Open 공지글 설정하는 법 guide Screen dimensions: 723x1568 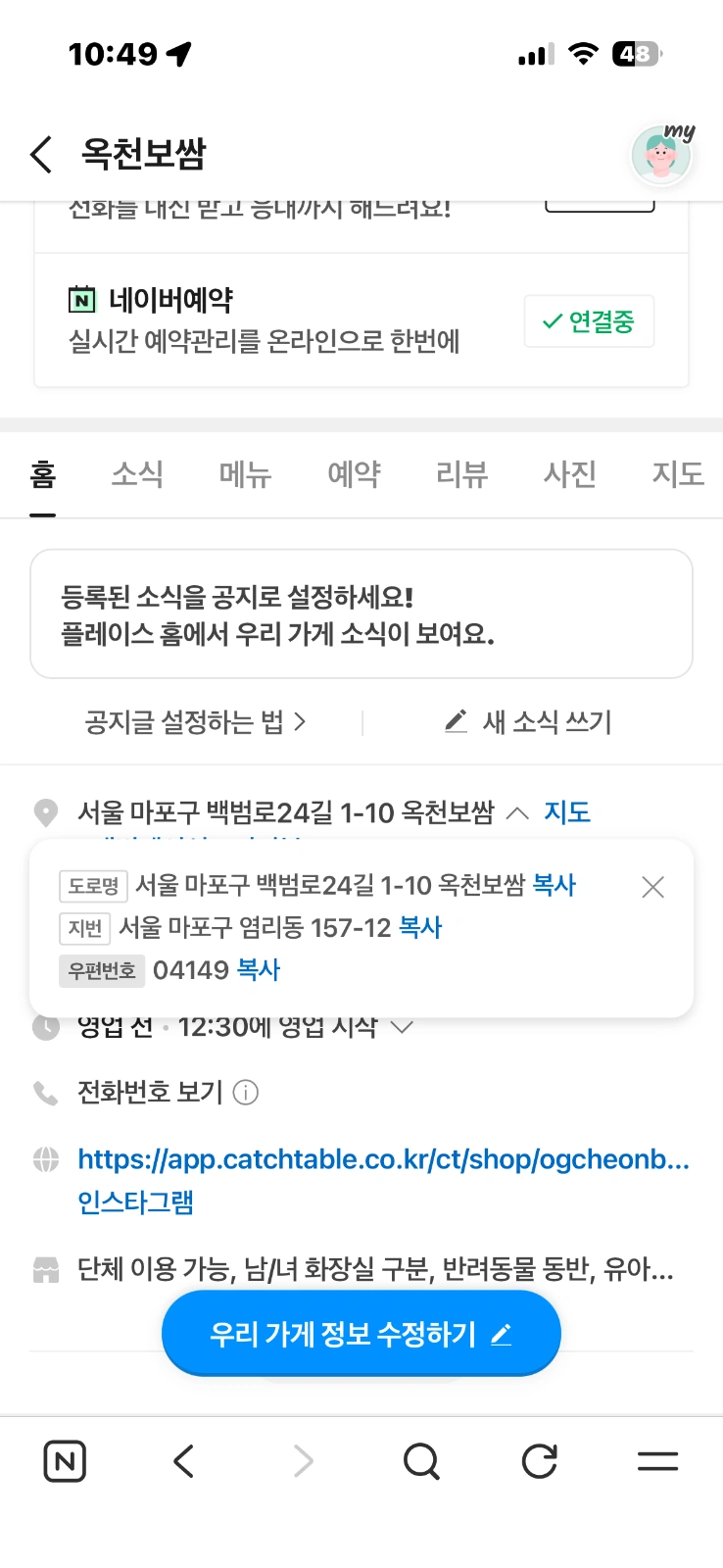(196, 722)
